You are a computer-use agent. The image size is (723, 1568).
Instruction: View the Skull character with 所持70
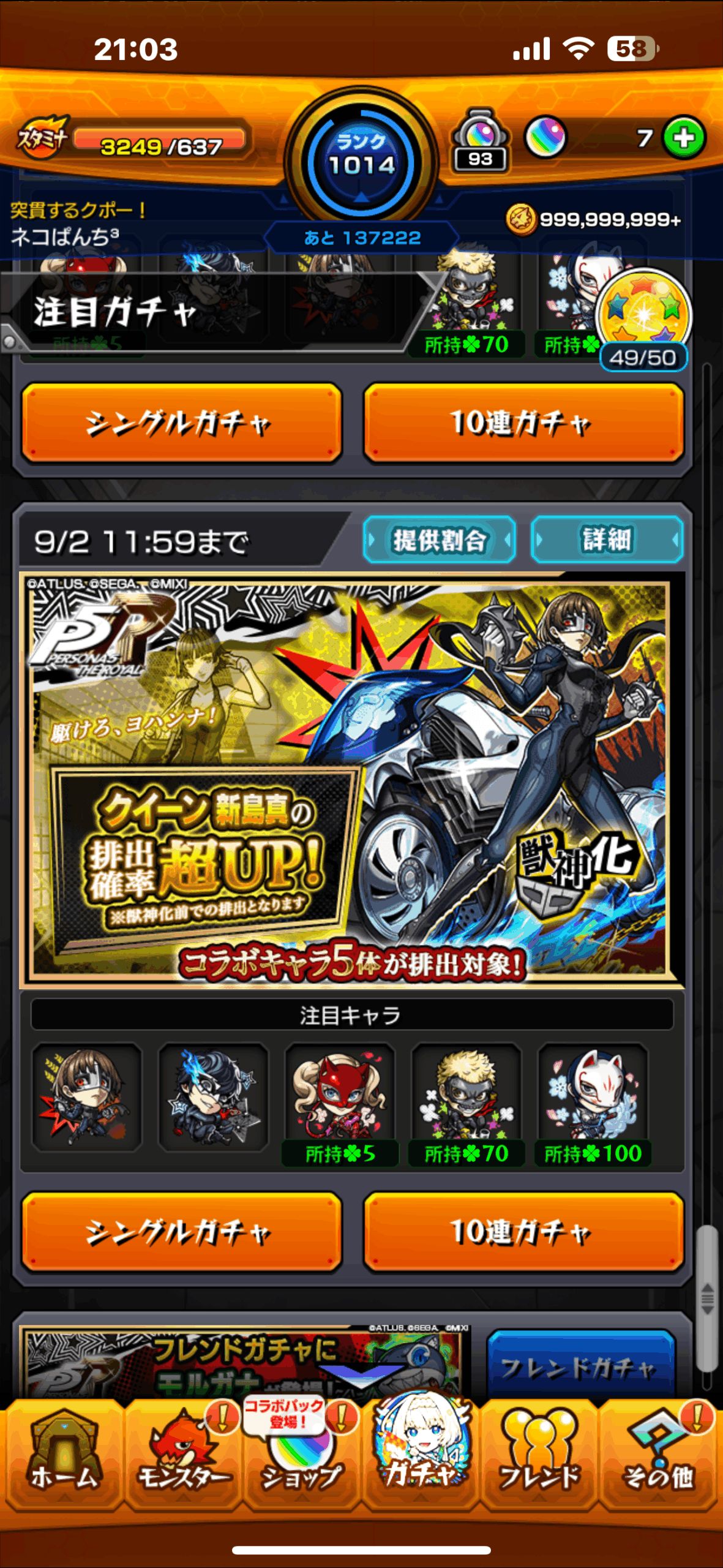(466, 1096)
